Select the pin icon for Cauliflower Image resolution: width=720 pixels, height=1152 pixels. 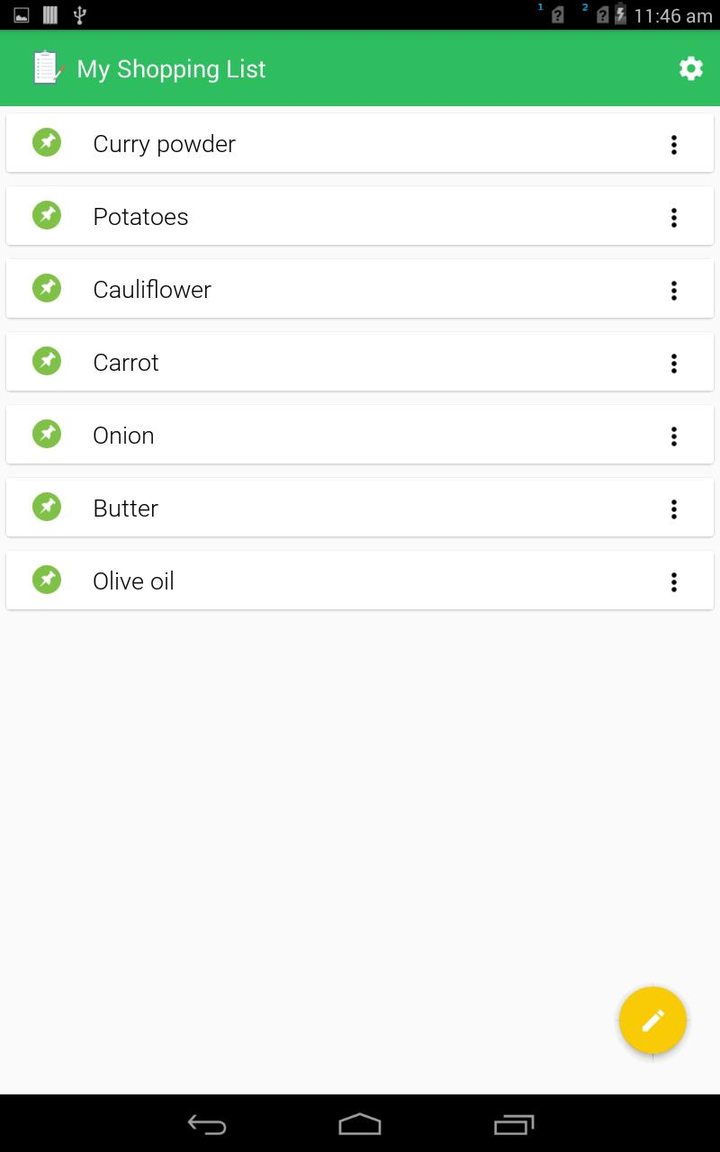[x=46, y=287]
